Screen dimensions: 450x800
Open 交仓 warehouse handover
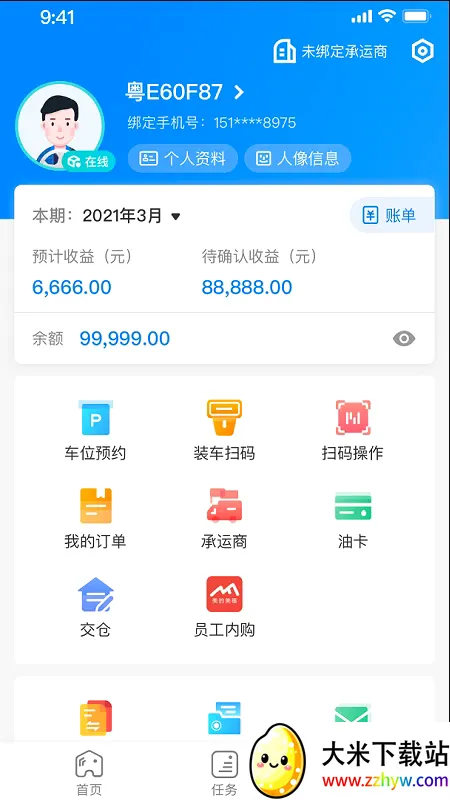click(95, 607)
